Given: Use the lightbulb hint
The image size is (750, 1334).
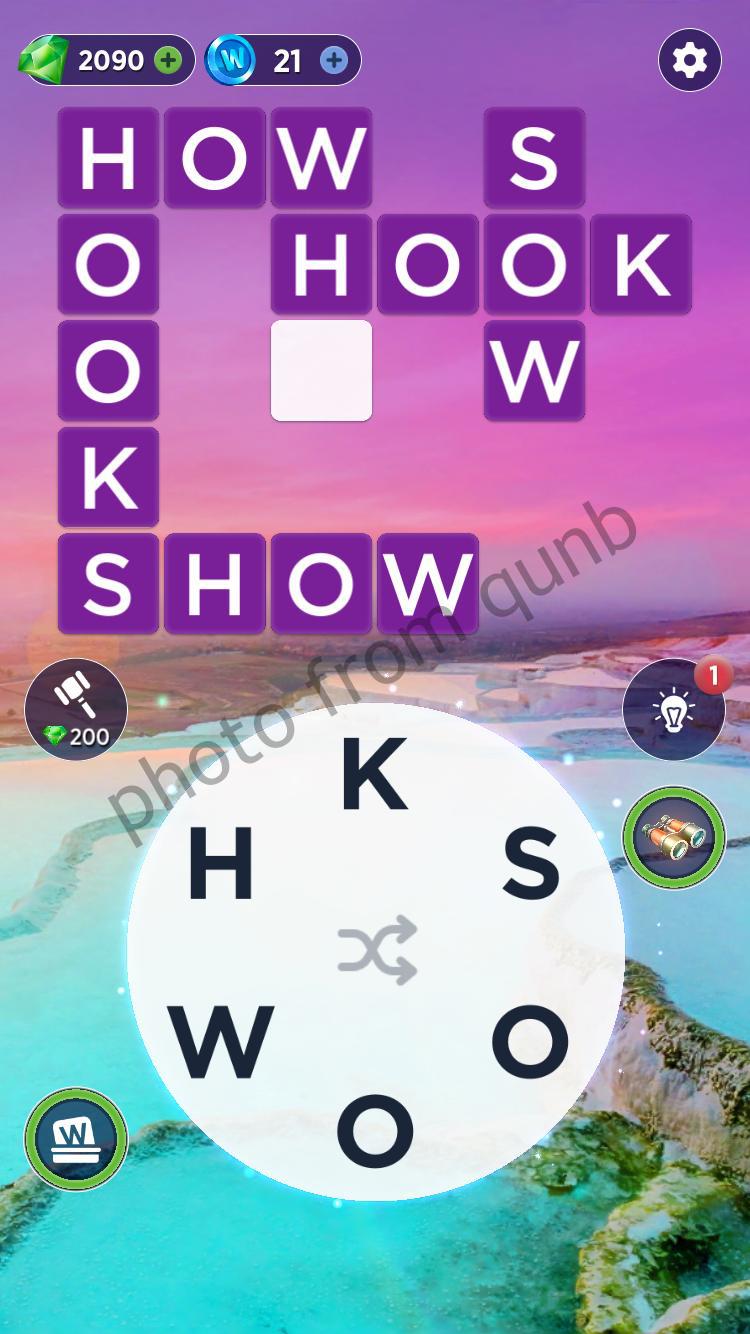Looking at the screenshot, I should coord(673,709).
